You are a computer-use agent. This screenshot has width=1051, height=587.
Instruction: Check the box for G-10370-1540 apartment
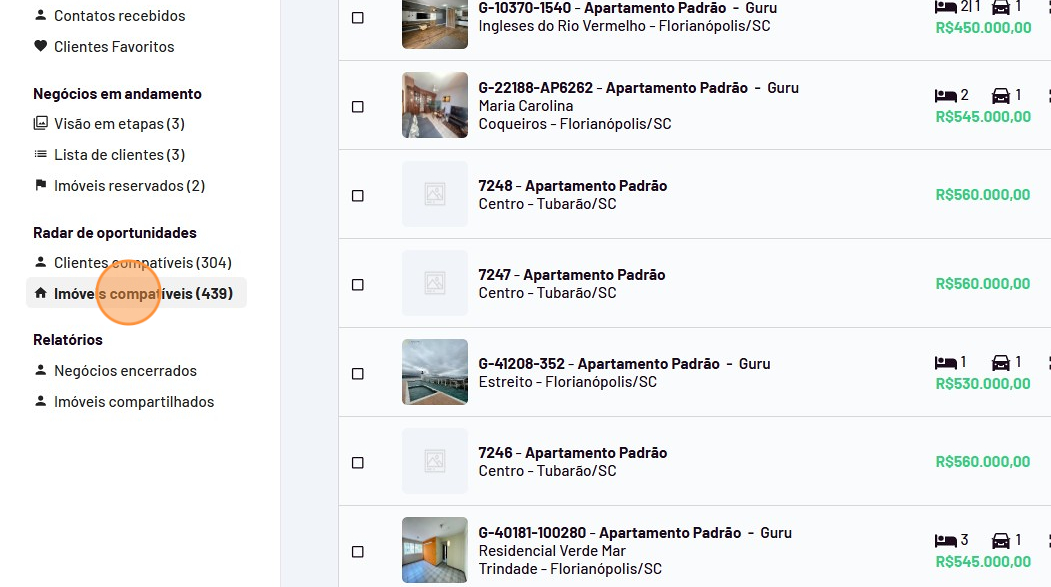[358, 18]
